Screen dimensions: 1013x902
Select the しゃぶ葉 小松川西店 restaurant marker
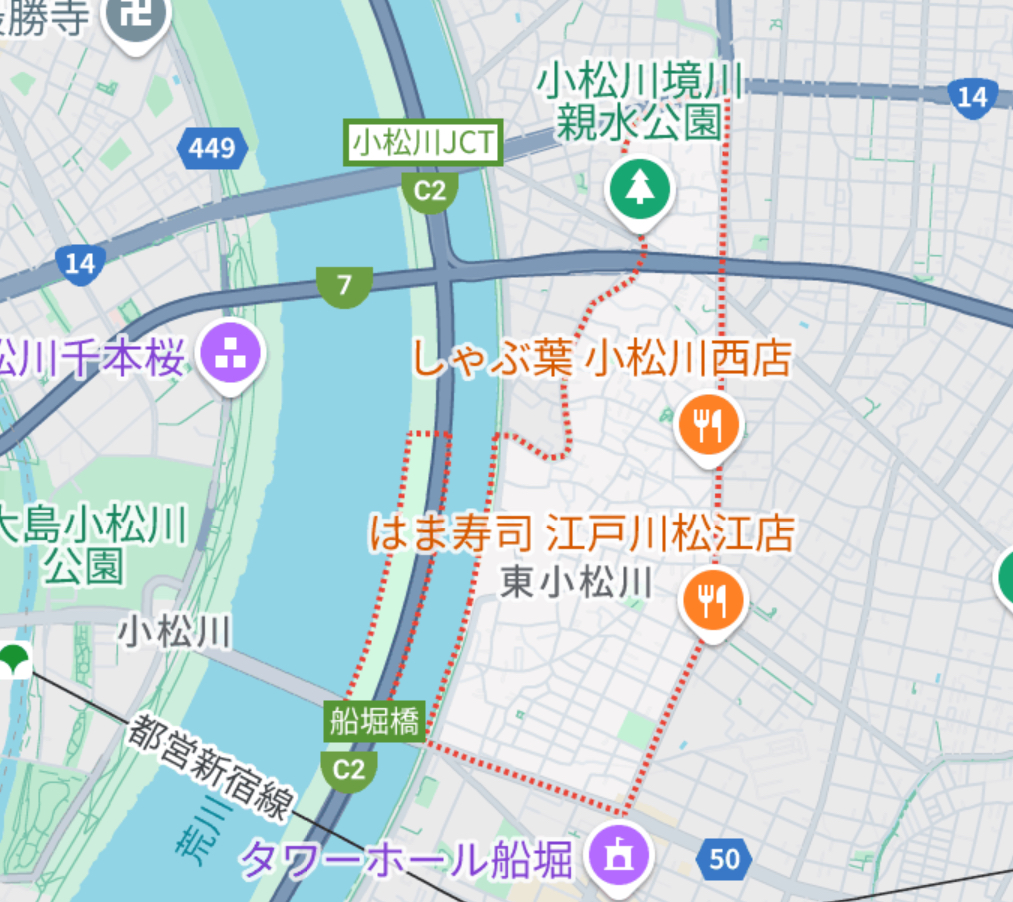click(x=708, y=427)
